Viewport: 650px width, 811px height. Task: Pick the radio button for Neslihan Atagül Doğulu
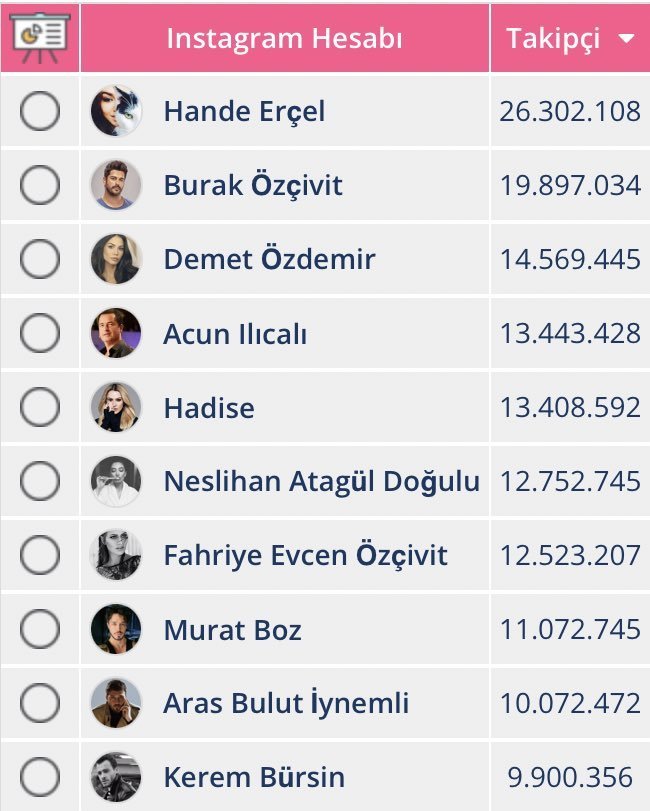(40, 481)
